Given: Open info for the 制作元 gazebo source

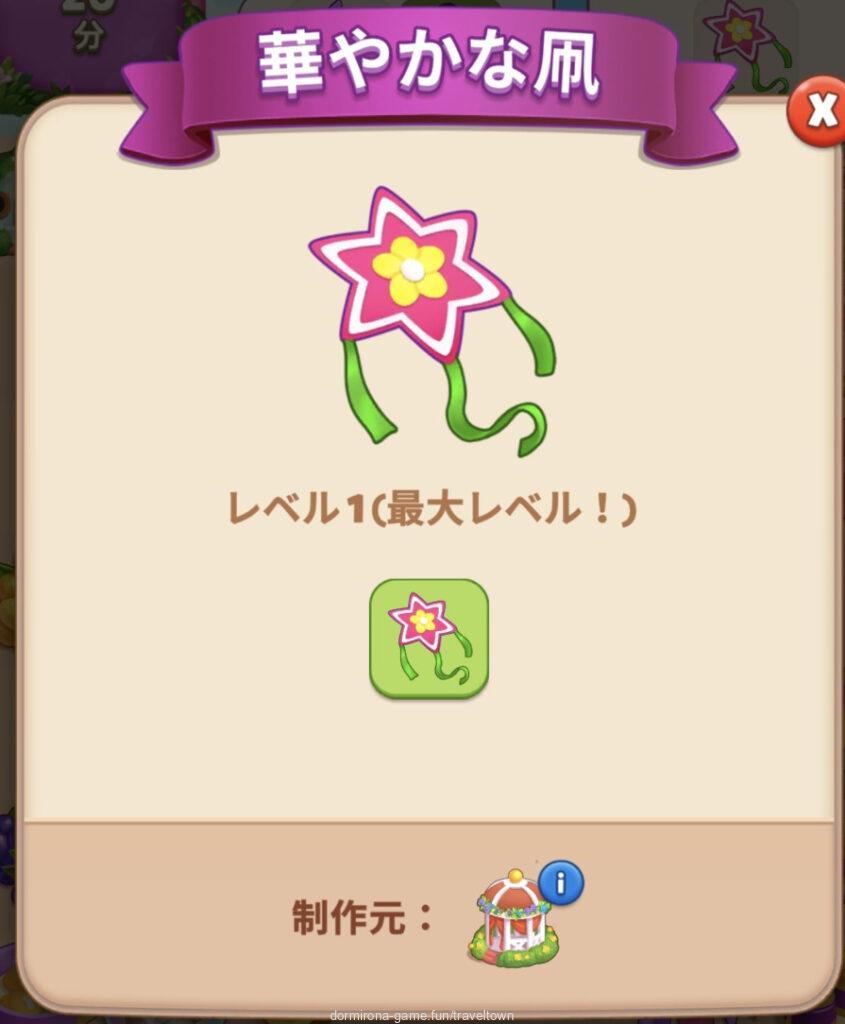Looking at the screenshot, I should (x=561, y=883).
